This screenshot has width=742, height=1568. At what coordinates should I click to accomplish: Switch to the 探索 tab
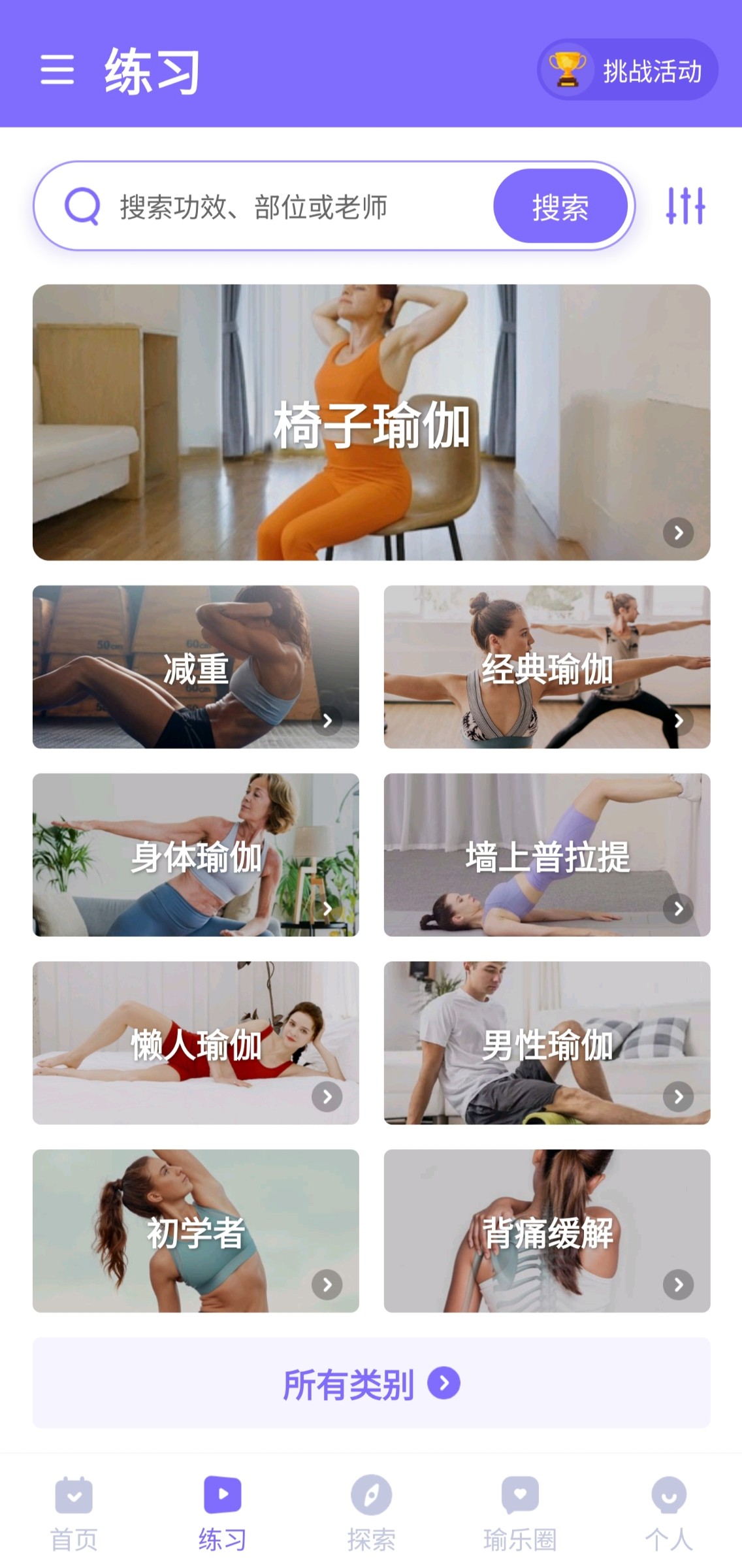click(x=371, y=1512)
